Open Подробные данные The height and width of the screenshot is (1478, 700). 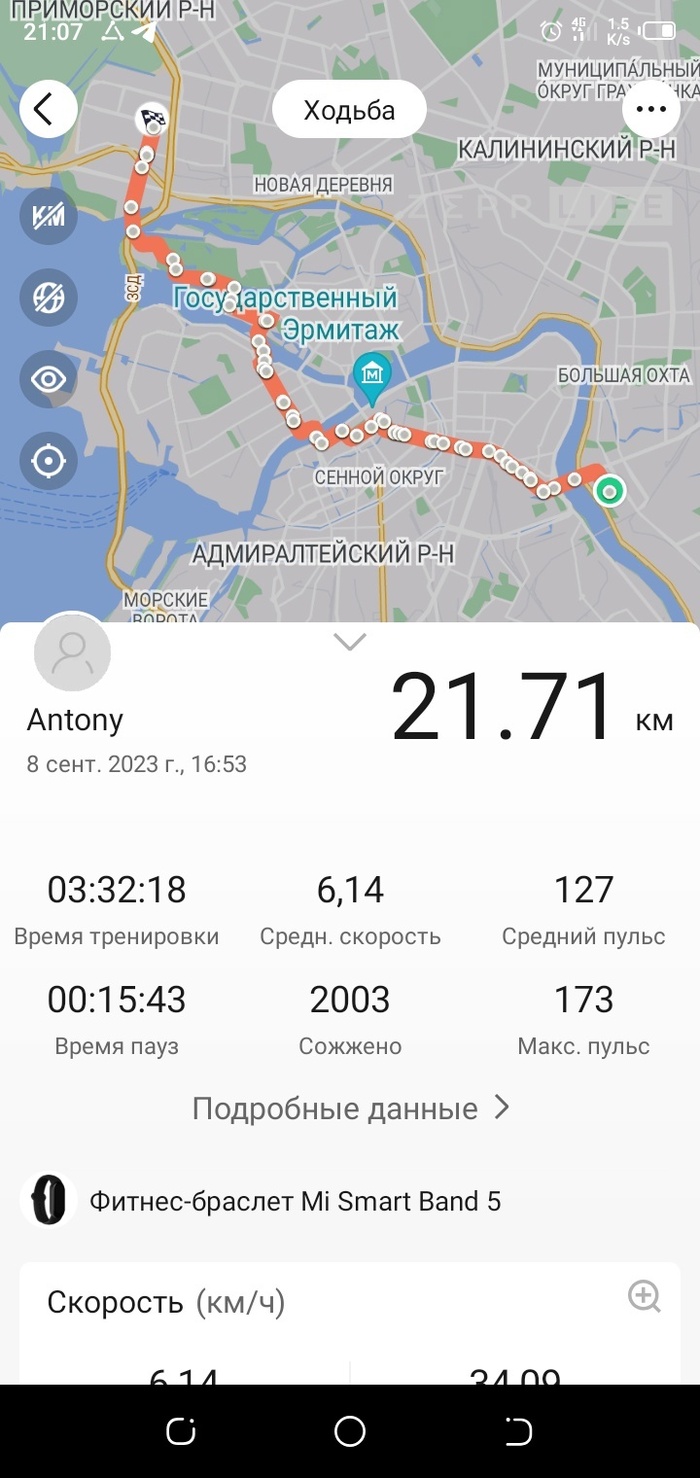[x=350, y=1108]
